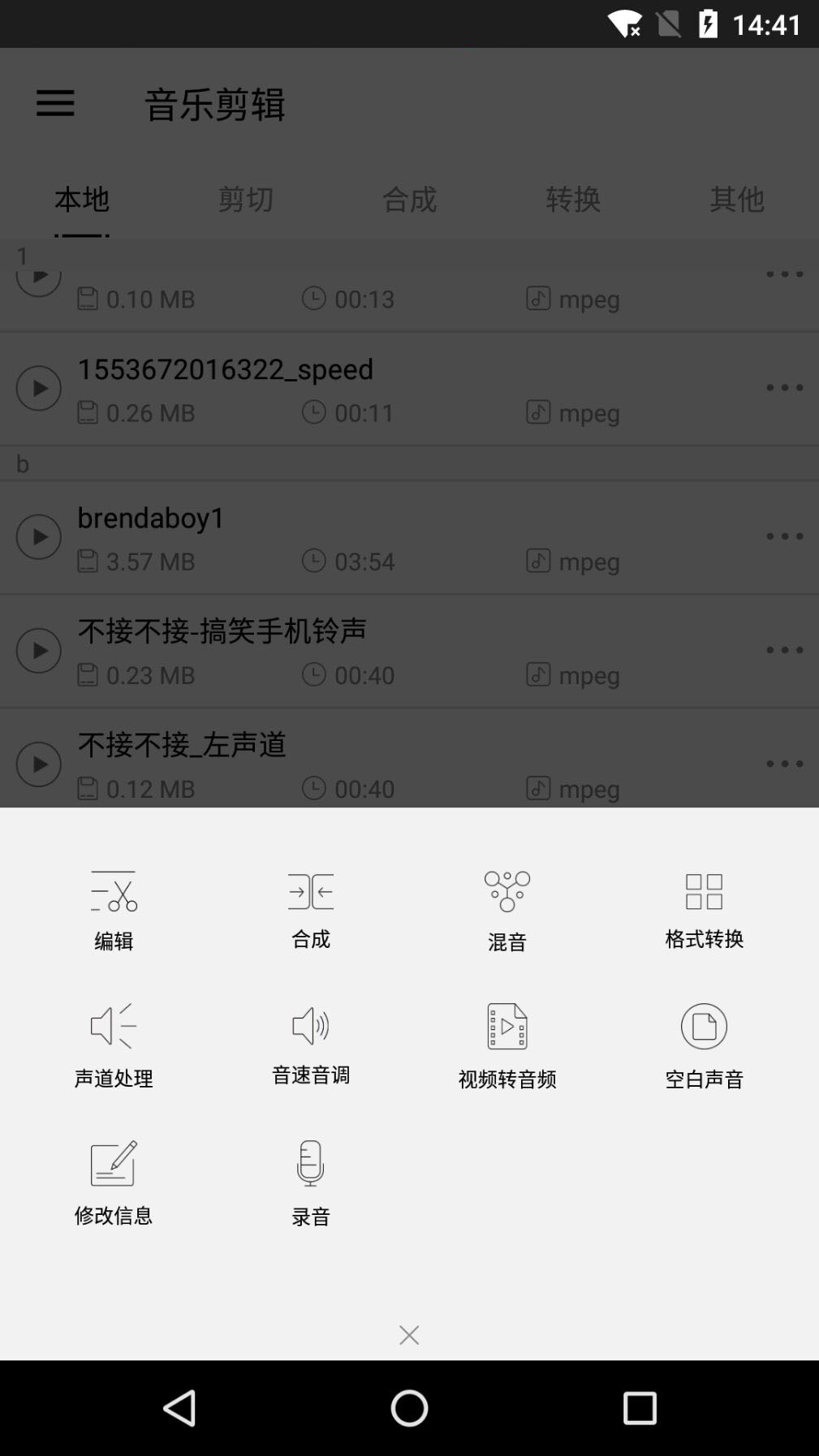This screenshot has width=819, height=1456.
Task: Return to the home screen
Action: [x=409, y=1408]
